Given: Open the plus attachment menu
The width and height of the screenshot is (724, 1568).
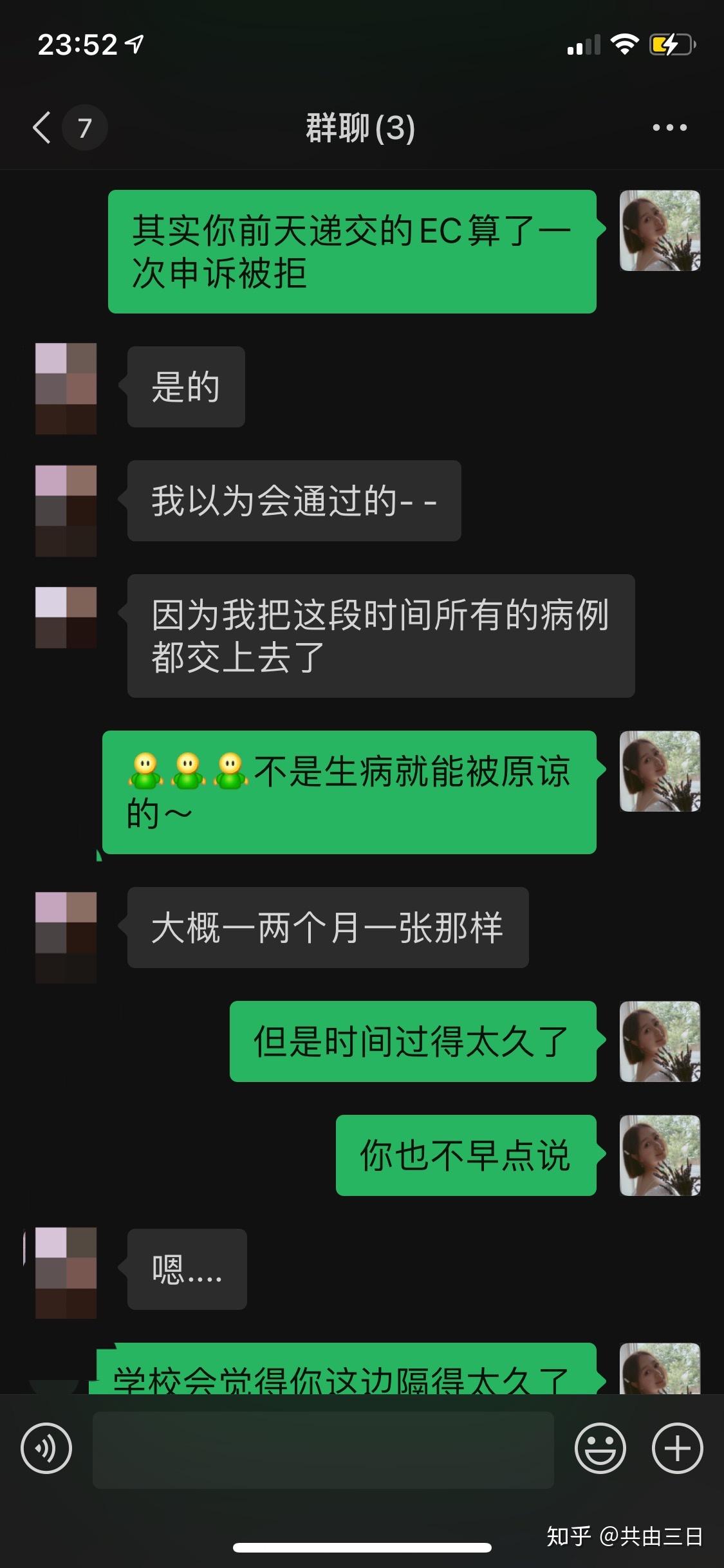Looking at the screenshot, I should coord(677,1448).
